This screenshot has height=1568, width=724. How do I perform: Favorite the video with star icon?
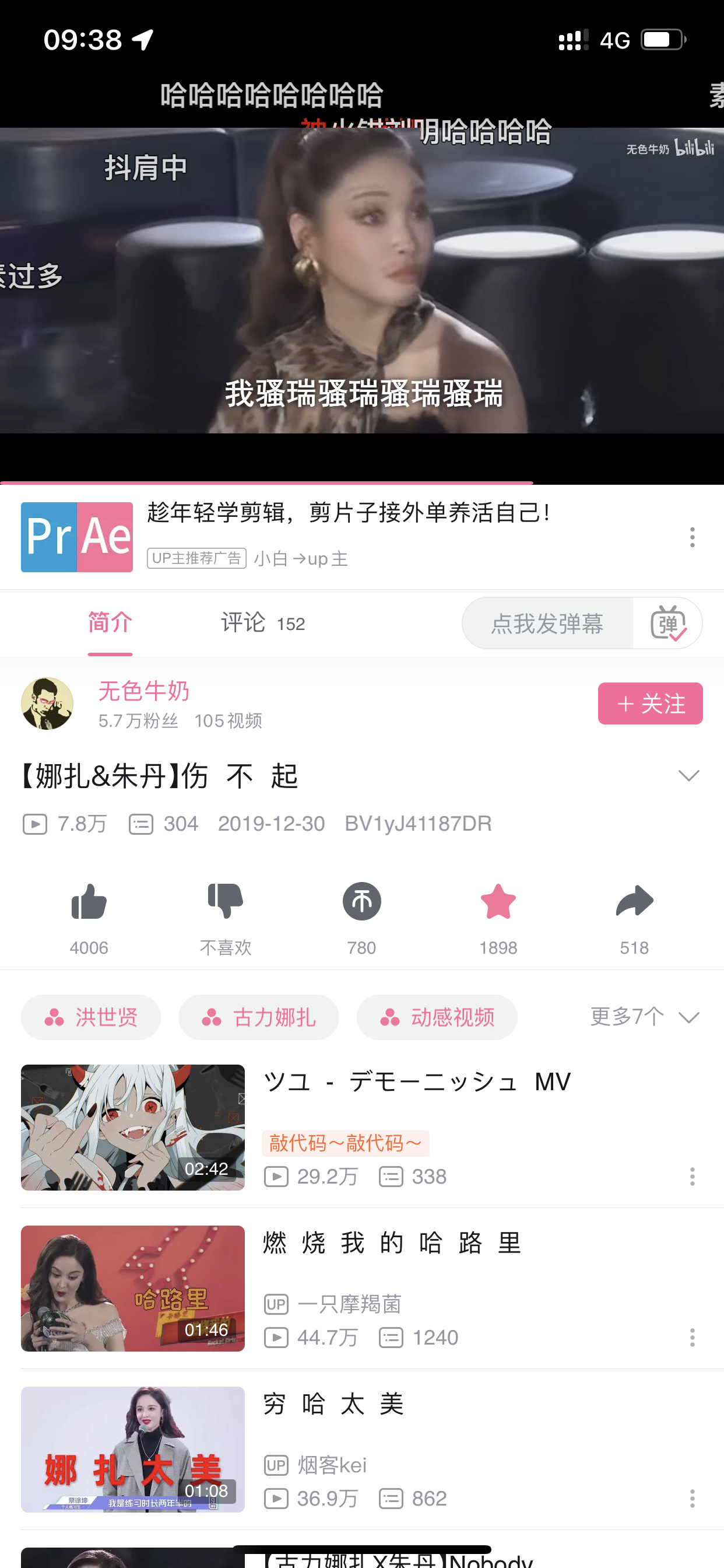tap(498, 901)
